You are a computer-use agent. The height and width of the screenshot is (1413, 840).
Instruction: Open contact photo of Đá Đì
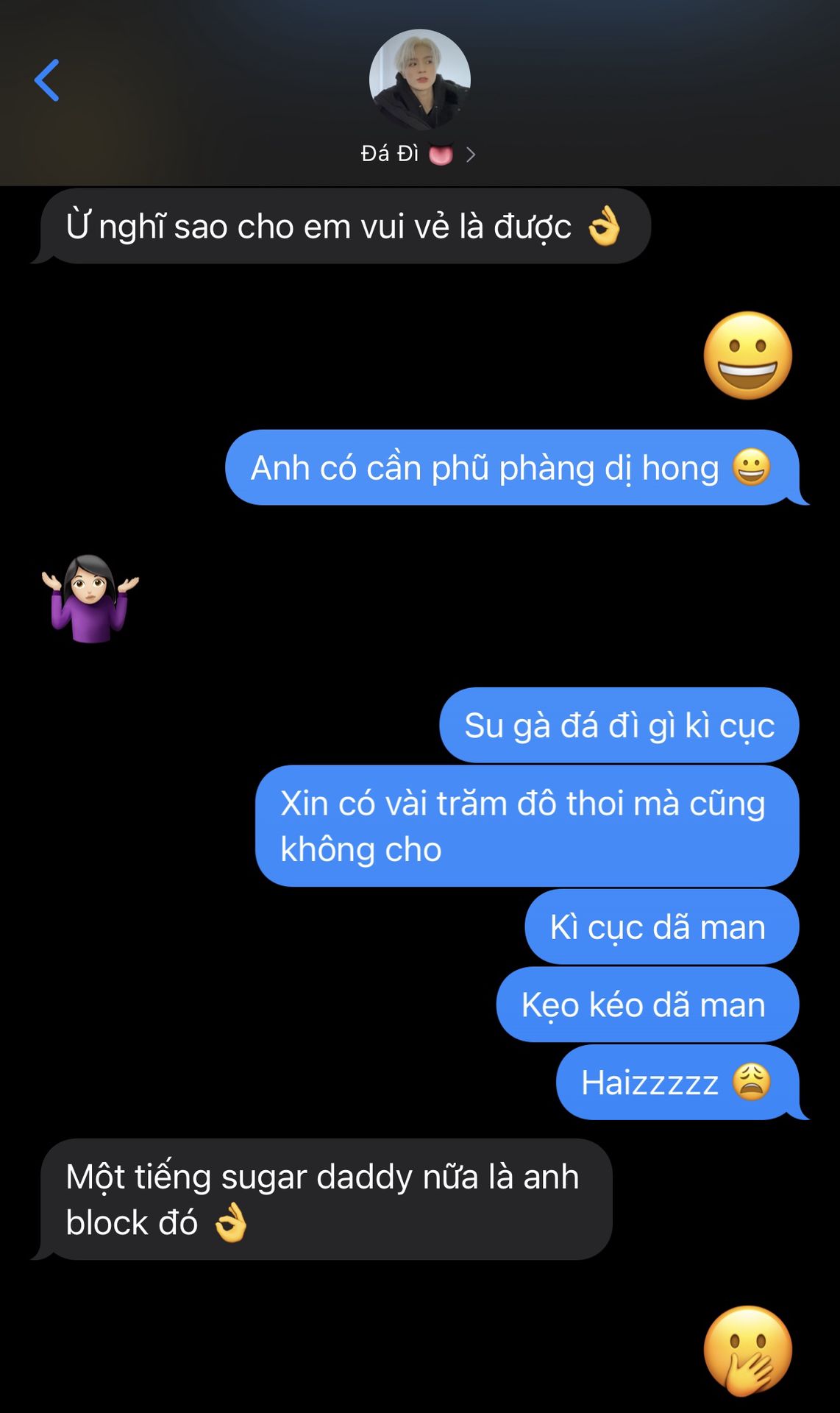[419, 79]
